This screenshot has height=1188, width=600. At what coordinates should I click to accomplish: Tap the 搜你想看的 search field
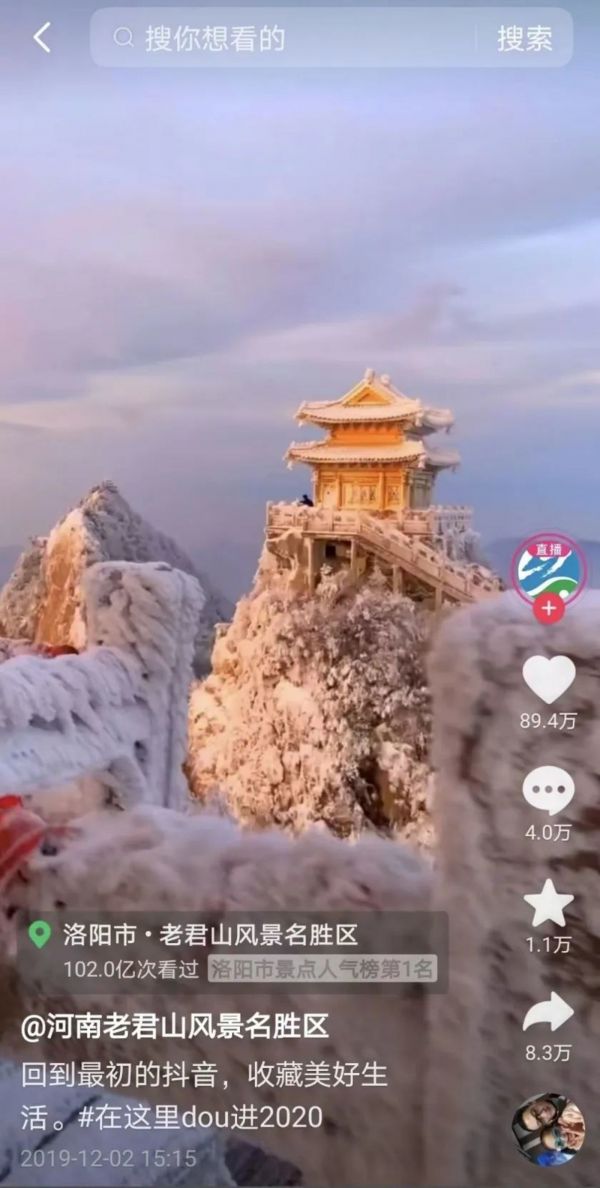pyautogui.click(x=290, y=39)
